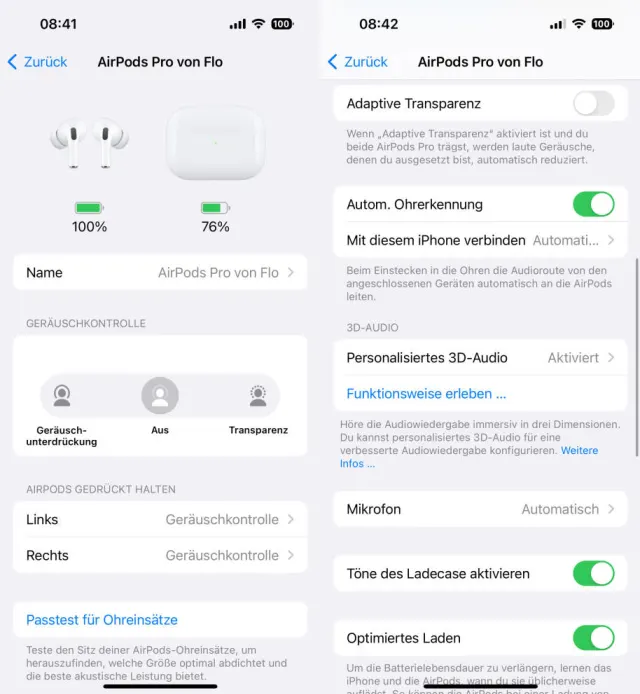Open Mit diesem iPhone verbinden

click(480, 240)
